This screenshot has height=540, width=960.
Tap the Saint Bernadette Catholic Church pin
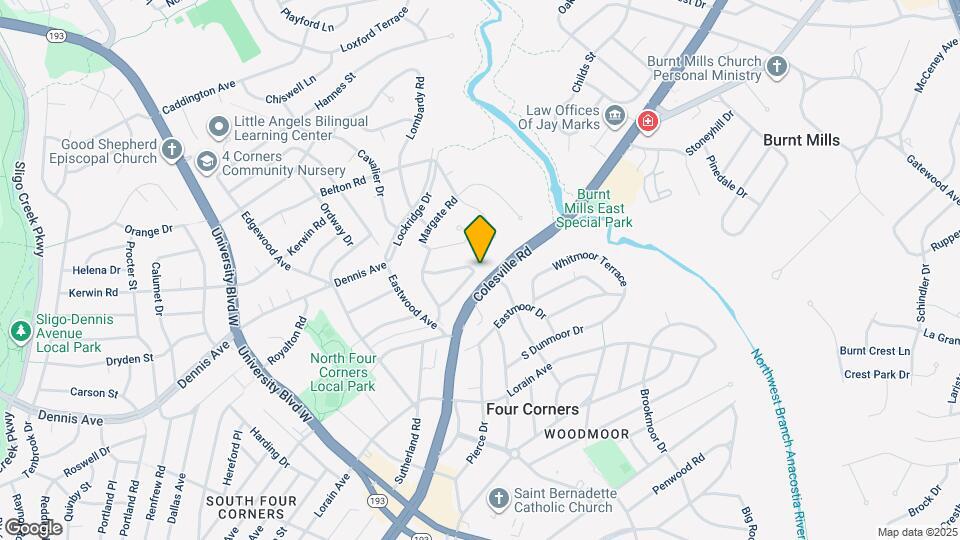coord(499,500)
